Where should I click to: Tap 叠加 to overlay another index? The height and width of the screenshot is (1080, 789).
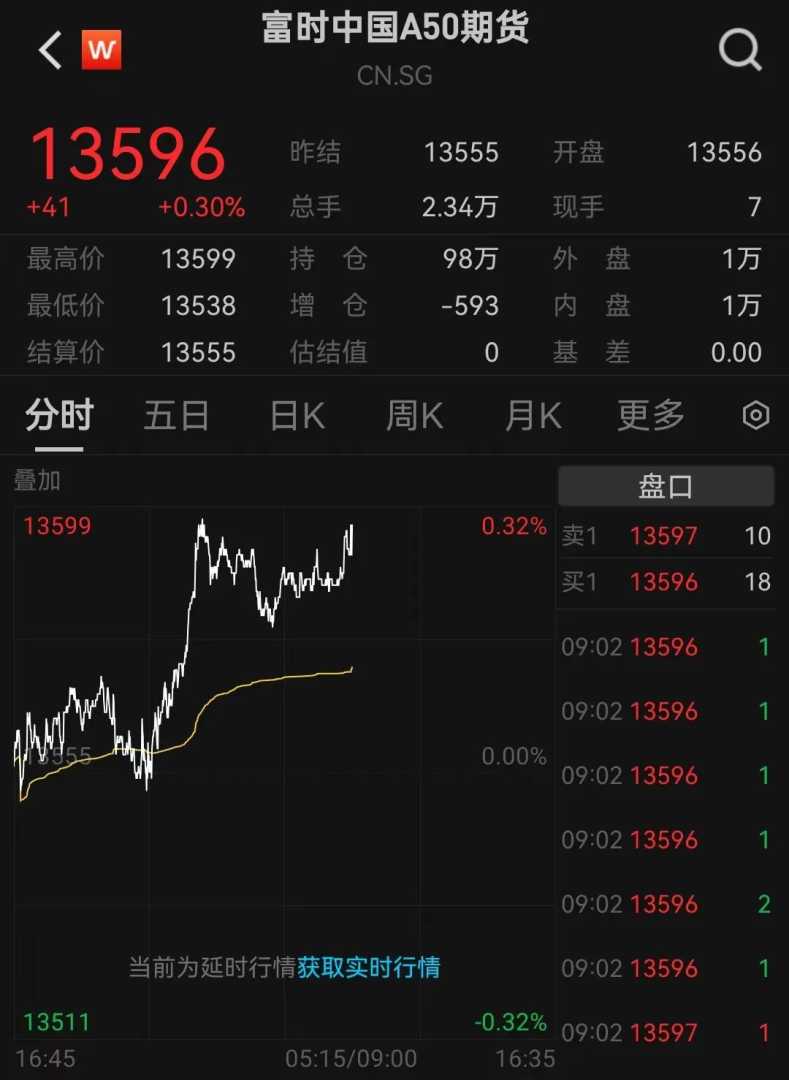coord(37,480)
